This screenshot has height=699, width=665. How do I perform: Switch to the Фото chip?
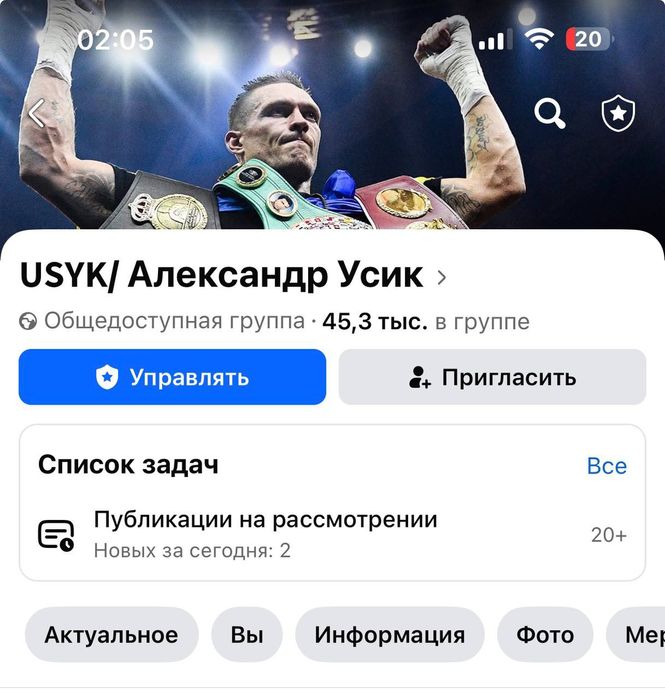[x=545, y=635]
